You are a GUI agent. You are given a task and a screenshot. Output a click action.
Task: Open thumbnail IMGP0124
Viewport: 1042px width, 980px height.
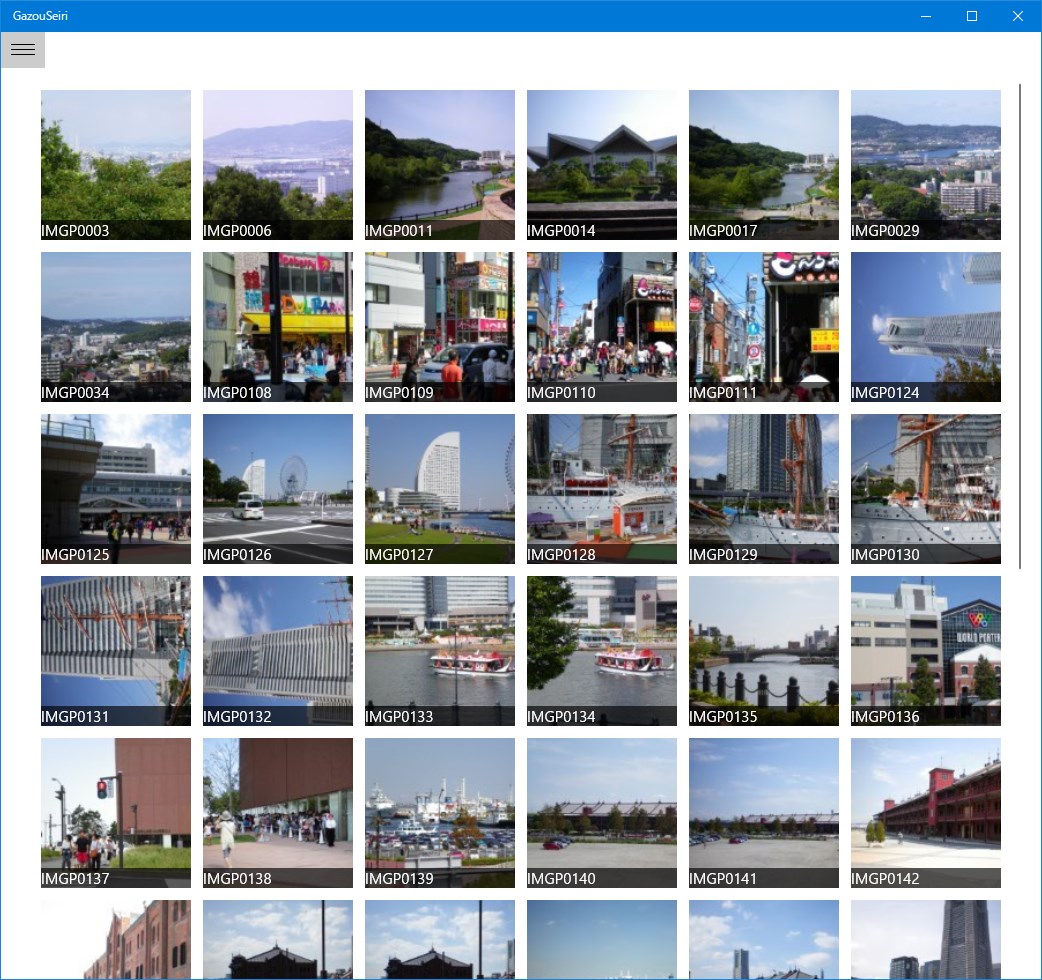(x=926, y=327)
